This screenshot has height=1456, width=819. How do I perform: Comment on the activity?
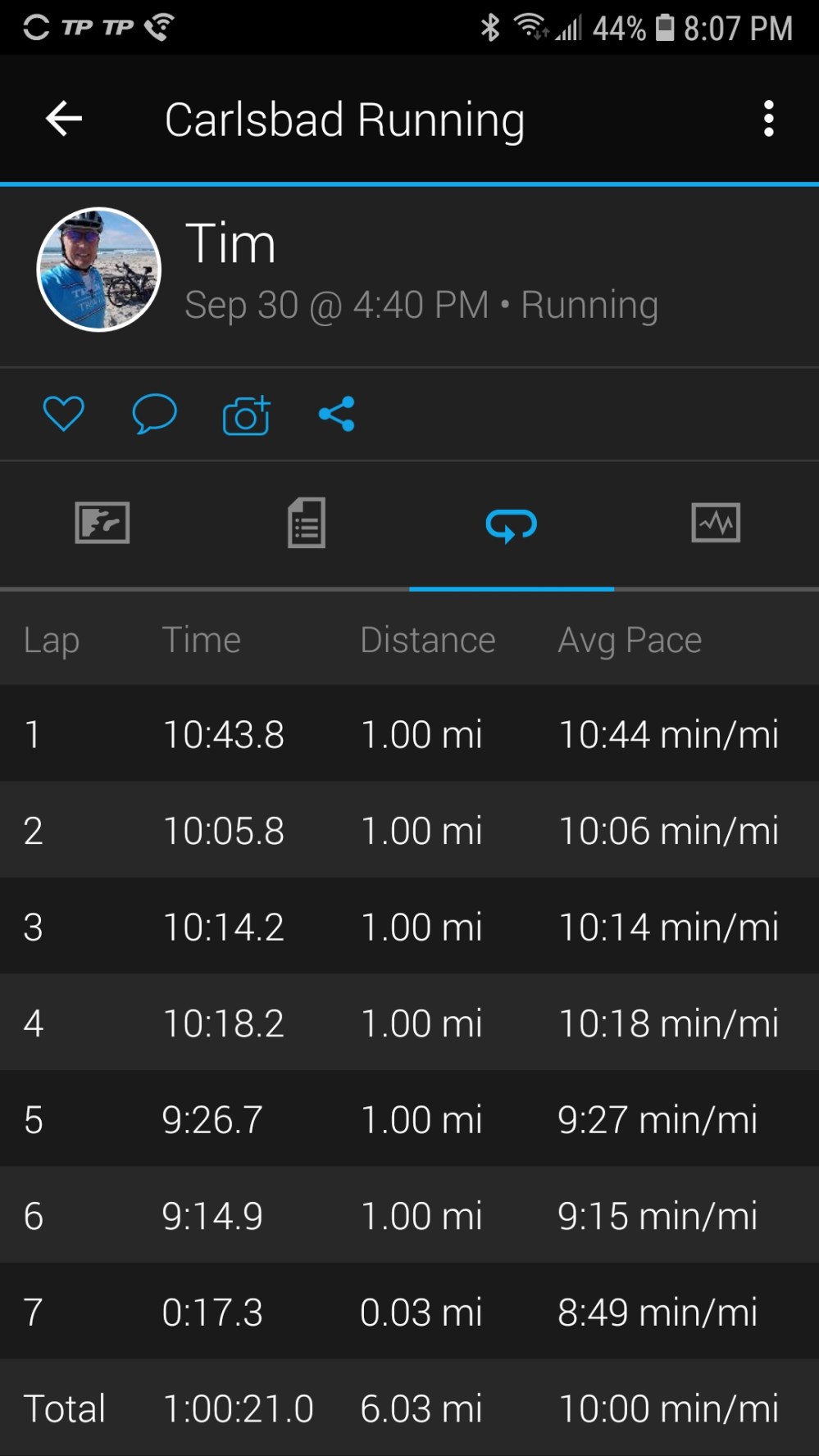pos(154,413)
